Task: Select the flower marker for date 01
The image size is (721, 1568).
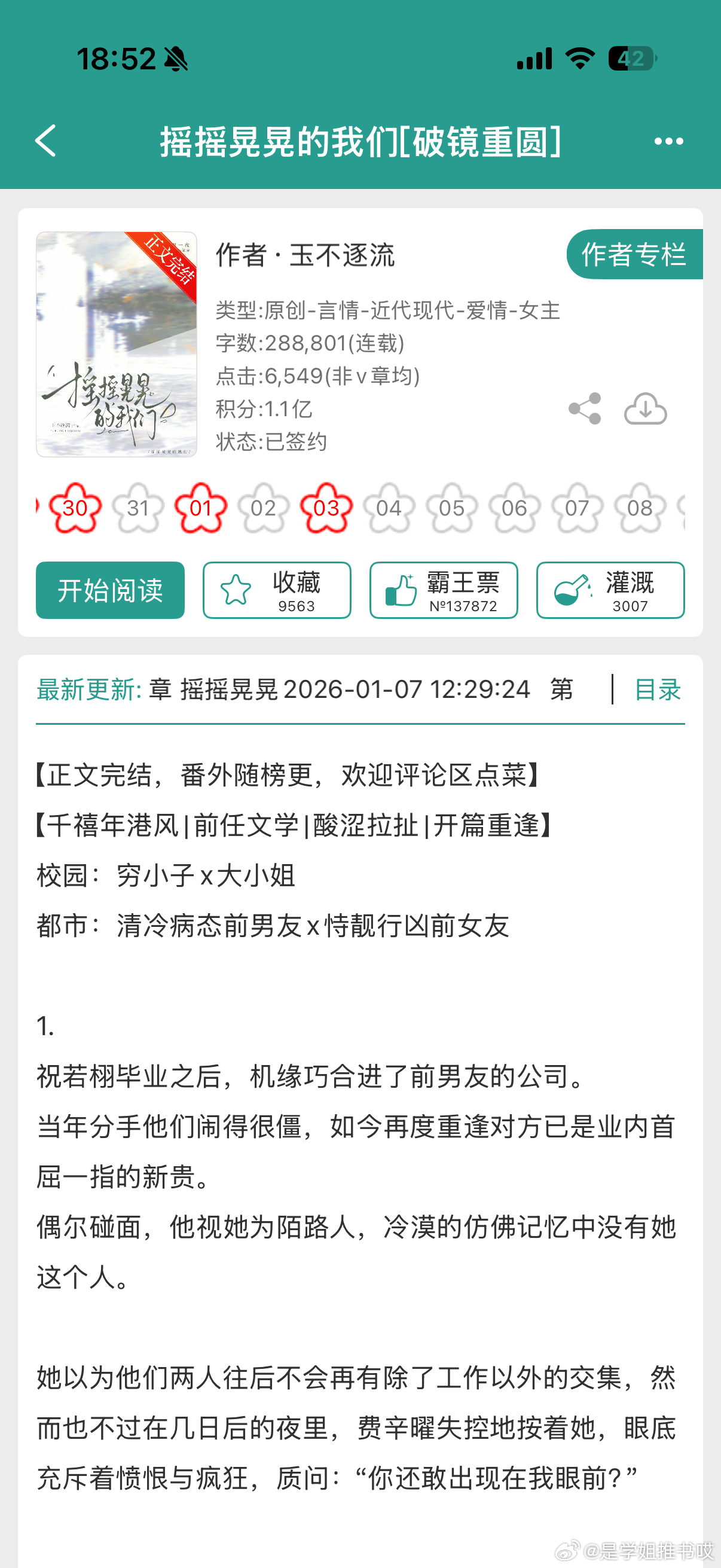Action: 201,507
